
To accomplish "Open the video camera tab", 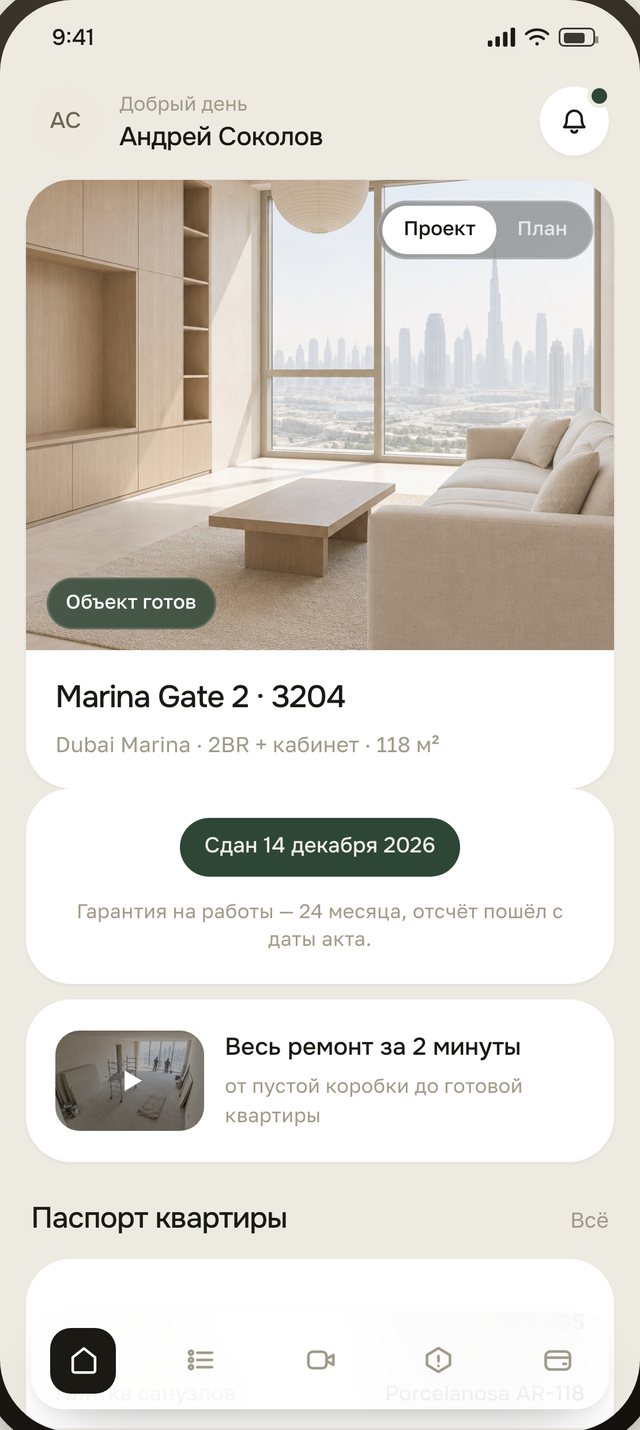I will click(320, 1361).
